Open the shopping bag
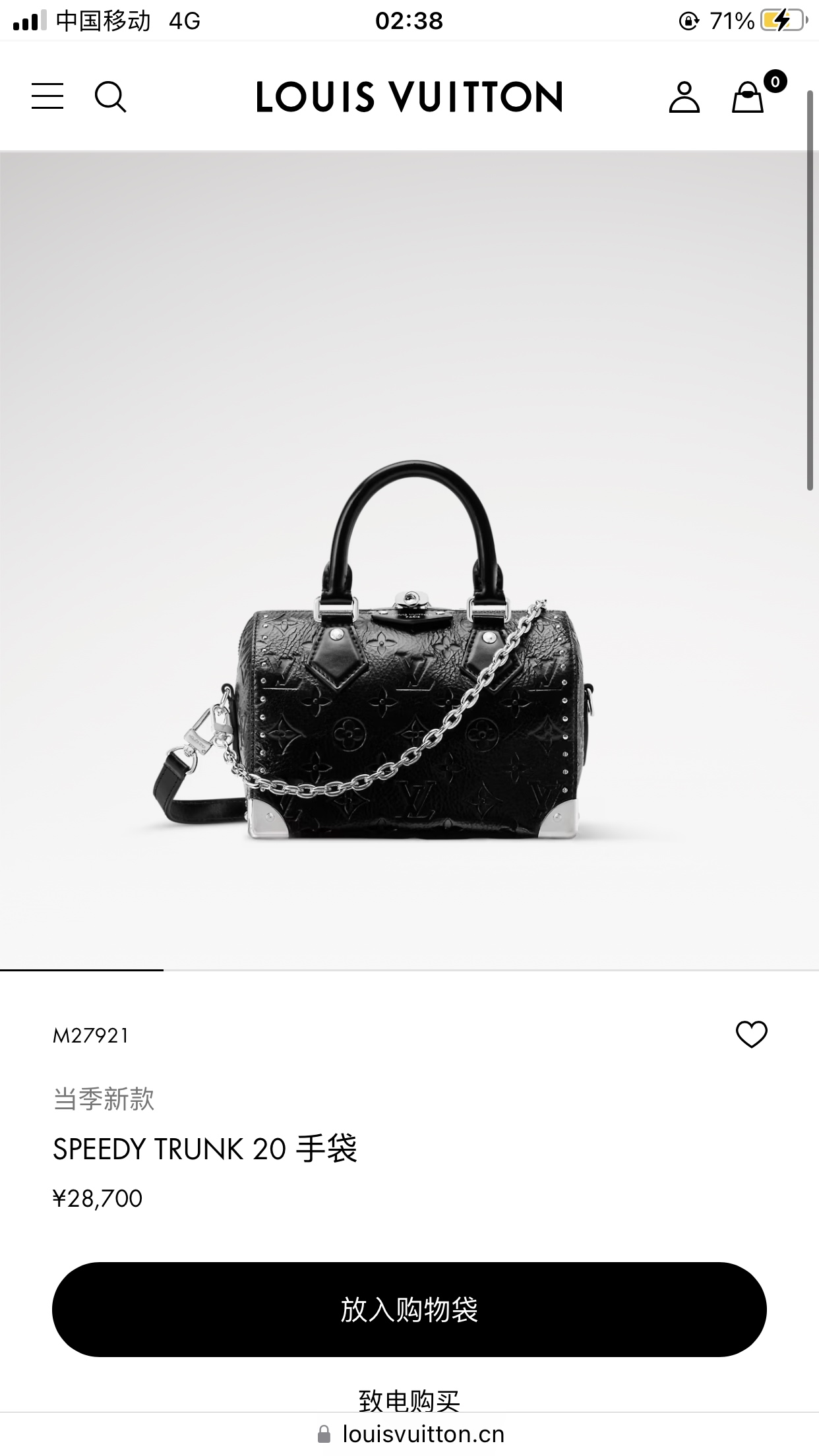The height and width of the screenshot is (1456, 819). pyautogui.click(x=748, y=97)
